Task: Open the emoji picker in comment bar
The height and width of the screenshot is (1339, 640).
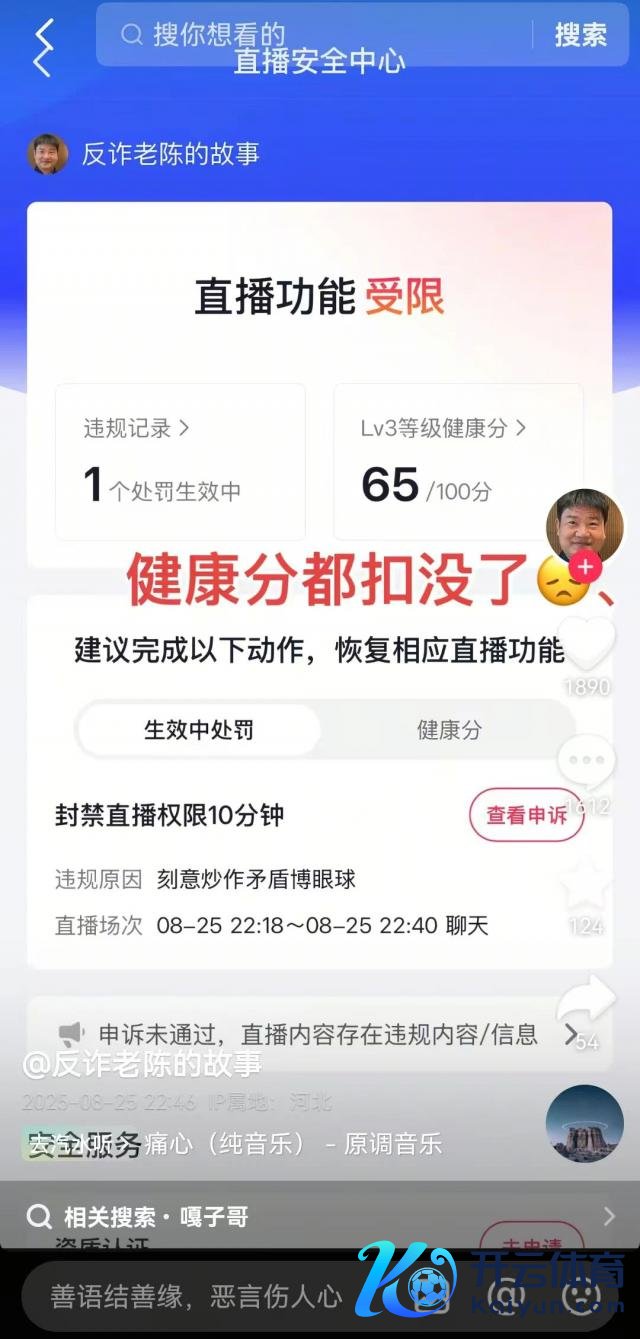Action: pos(580,1297)
